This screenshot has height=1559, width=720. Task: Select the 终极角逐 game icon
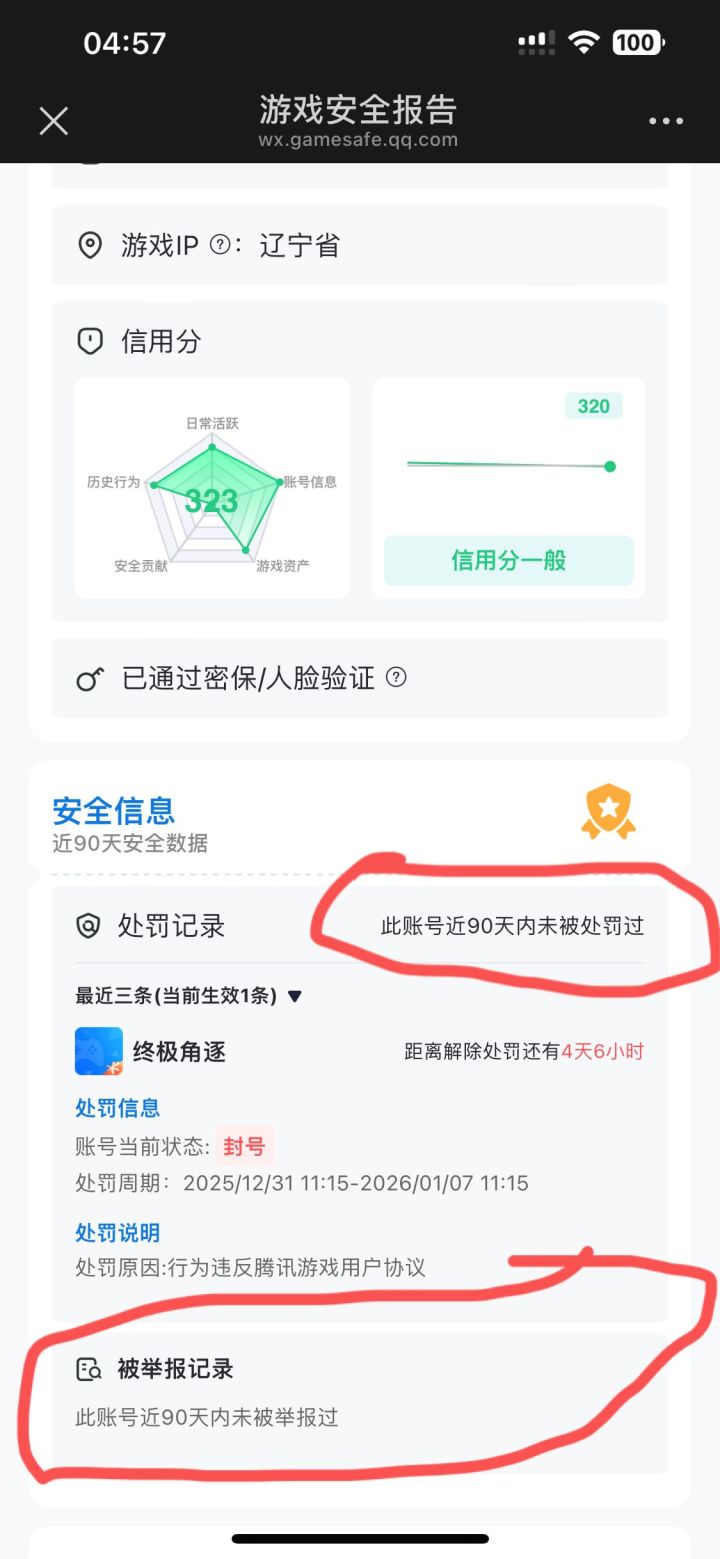click(98, 1051)
